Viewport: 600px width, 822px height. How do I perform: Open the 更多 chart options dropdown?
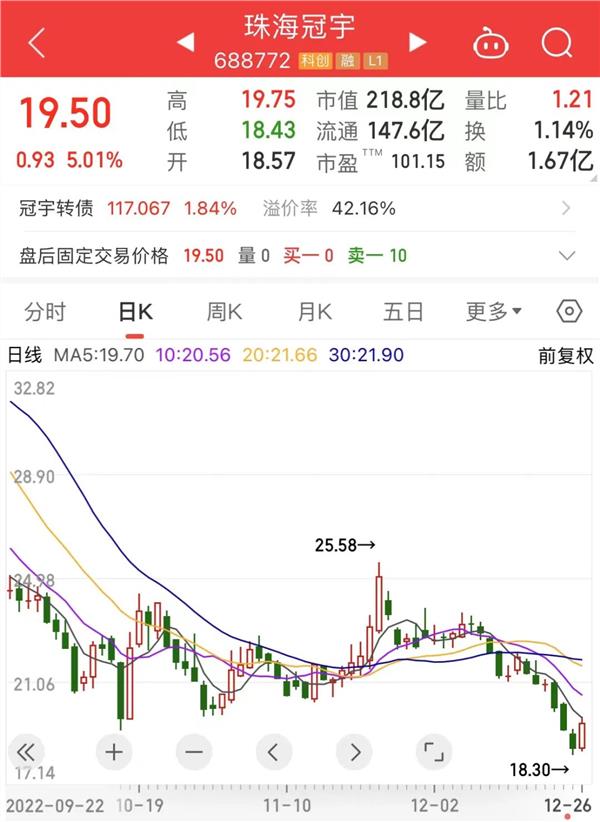[494, 312]
